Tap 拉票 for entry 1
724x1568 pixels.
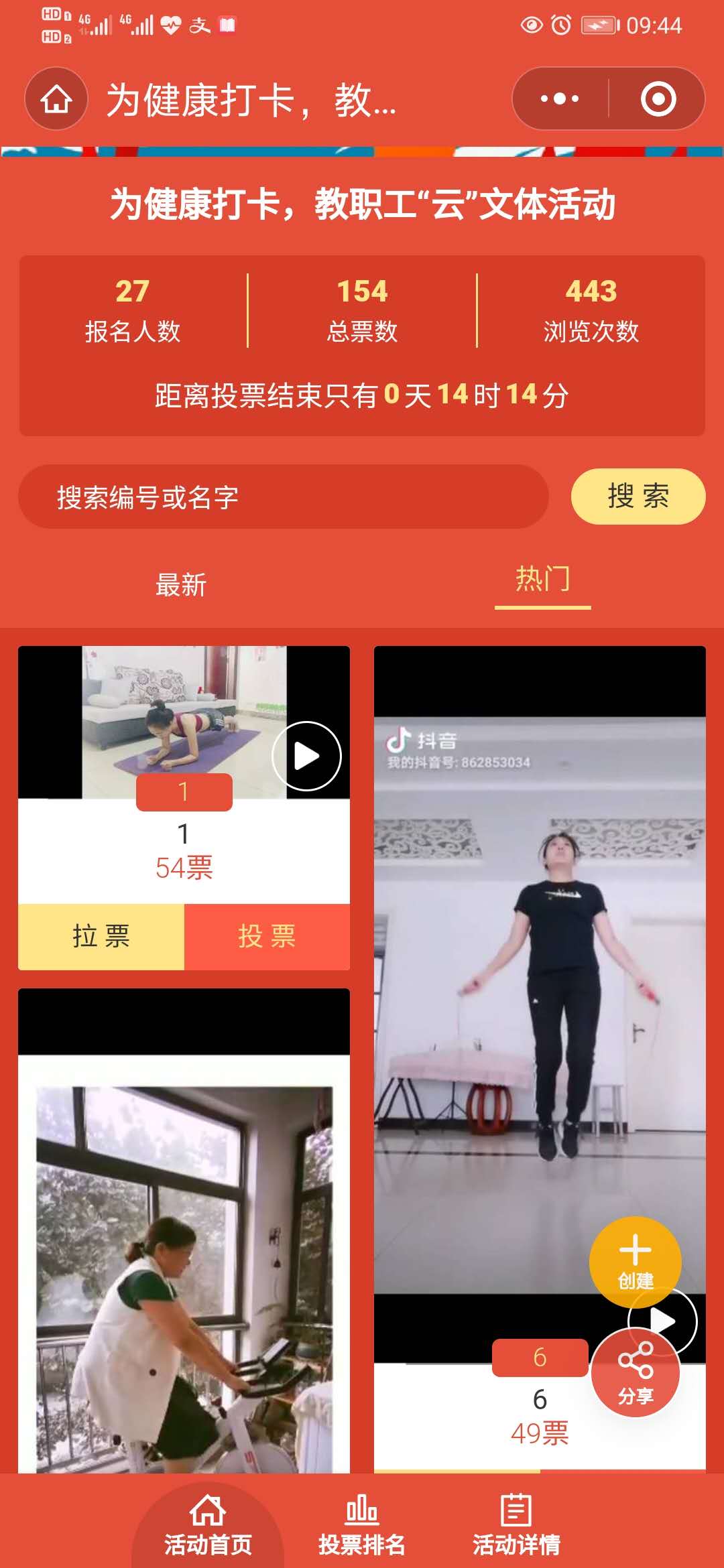pyautogui.click(x=101, y=936)
